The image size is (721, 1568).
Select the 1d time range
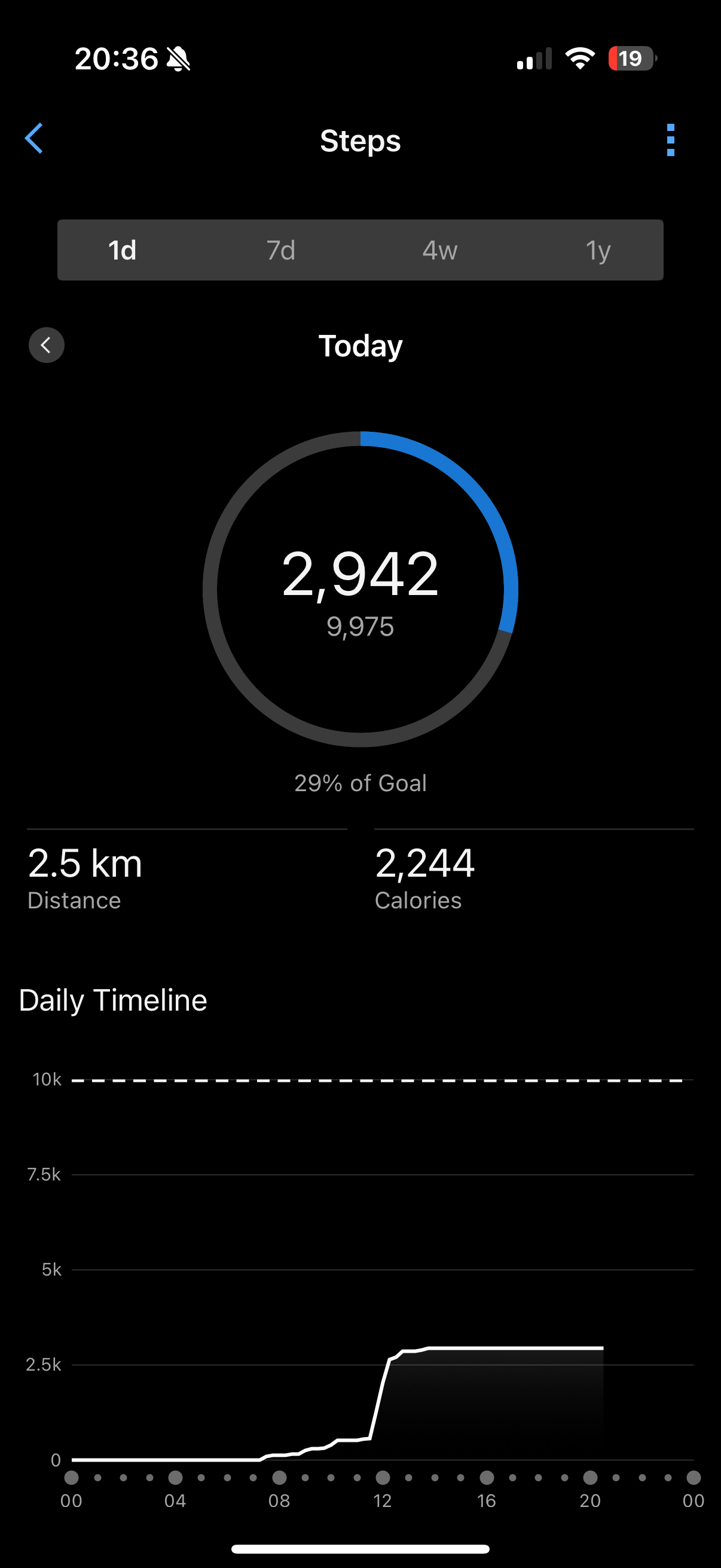123,250
